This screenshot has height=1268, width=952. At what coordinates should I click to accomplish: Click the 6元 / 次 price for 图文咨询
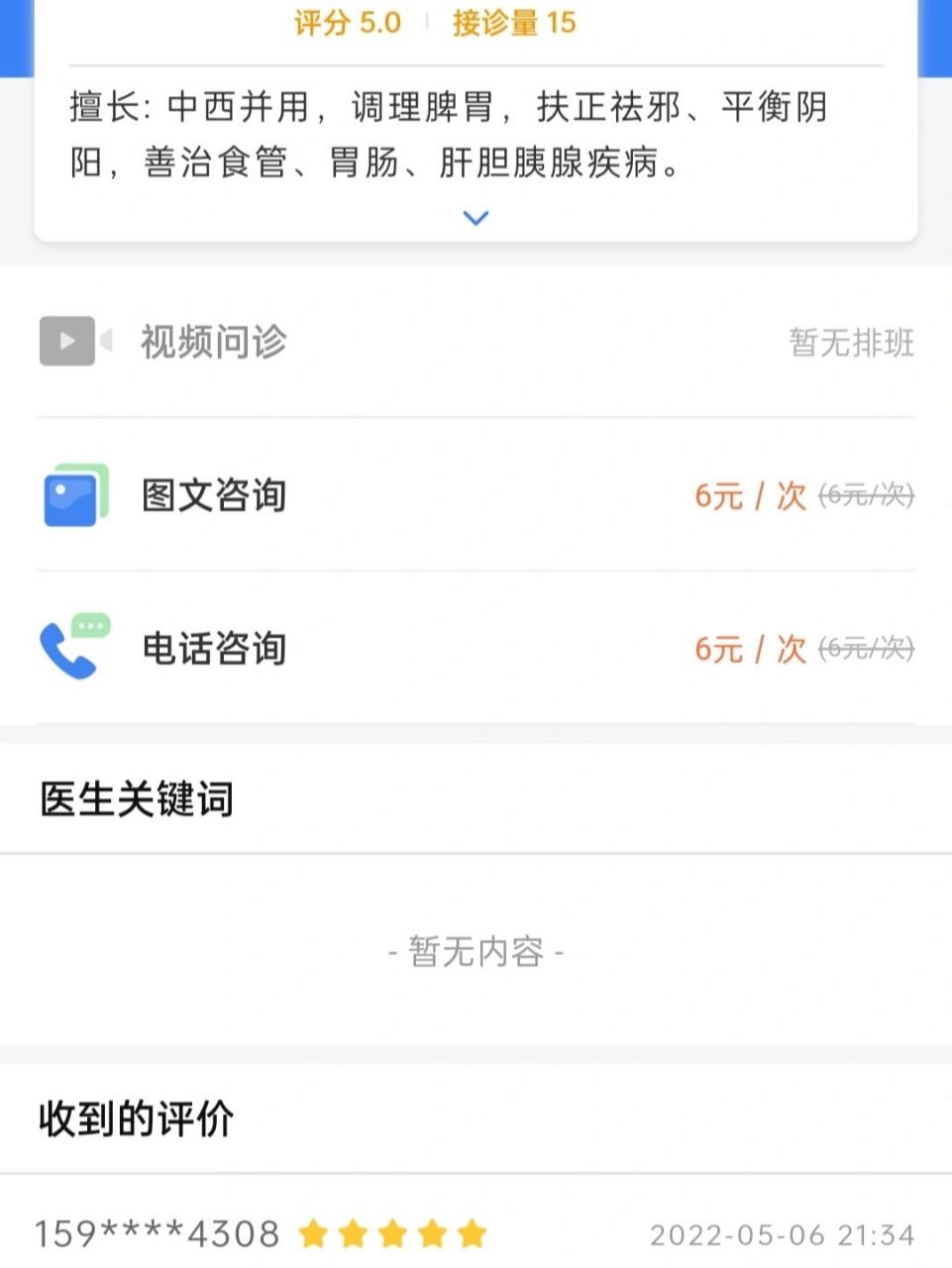click(x=751, y=496)
